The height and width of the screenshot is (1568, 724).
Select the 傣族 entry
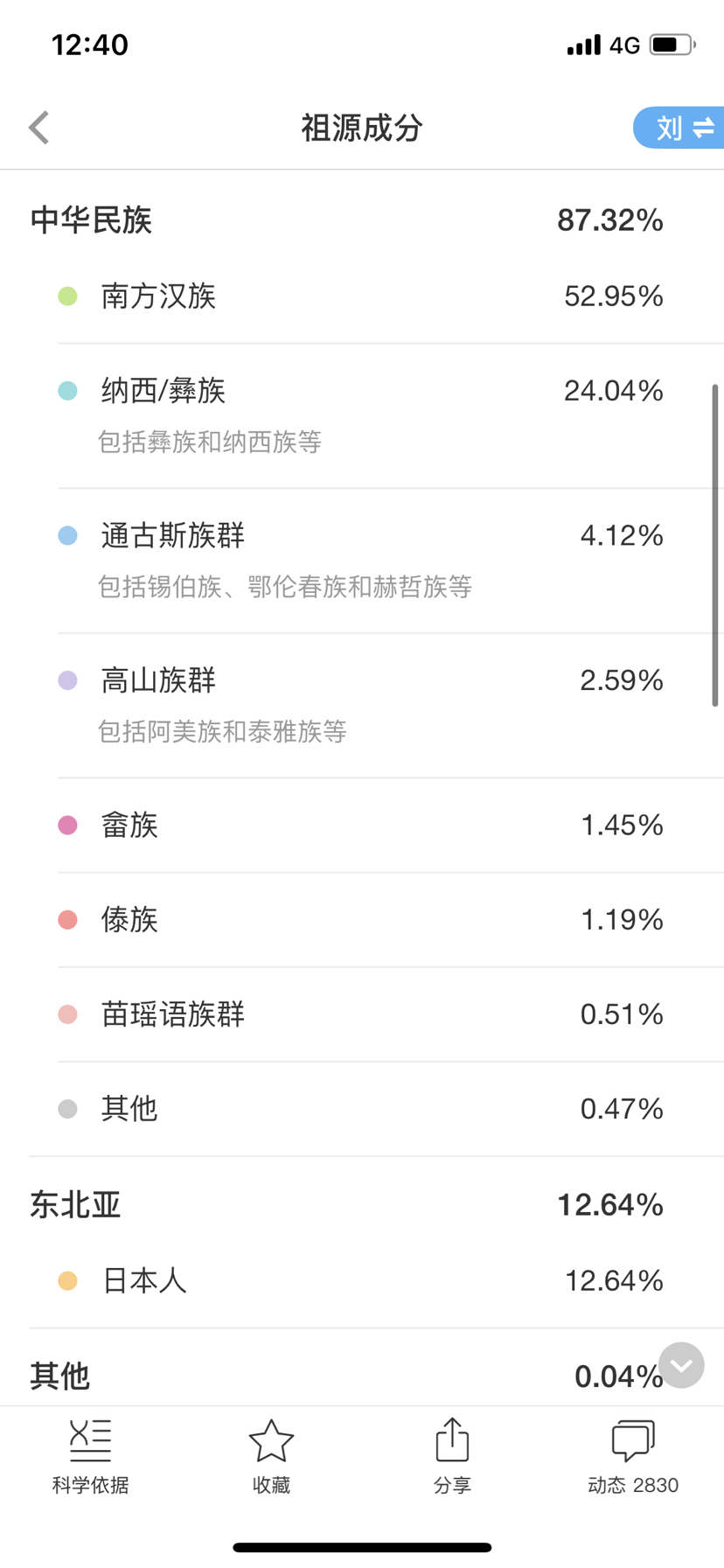point(376,920)
